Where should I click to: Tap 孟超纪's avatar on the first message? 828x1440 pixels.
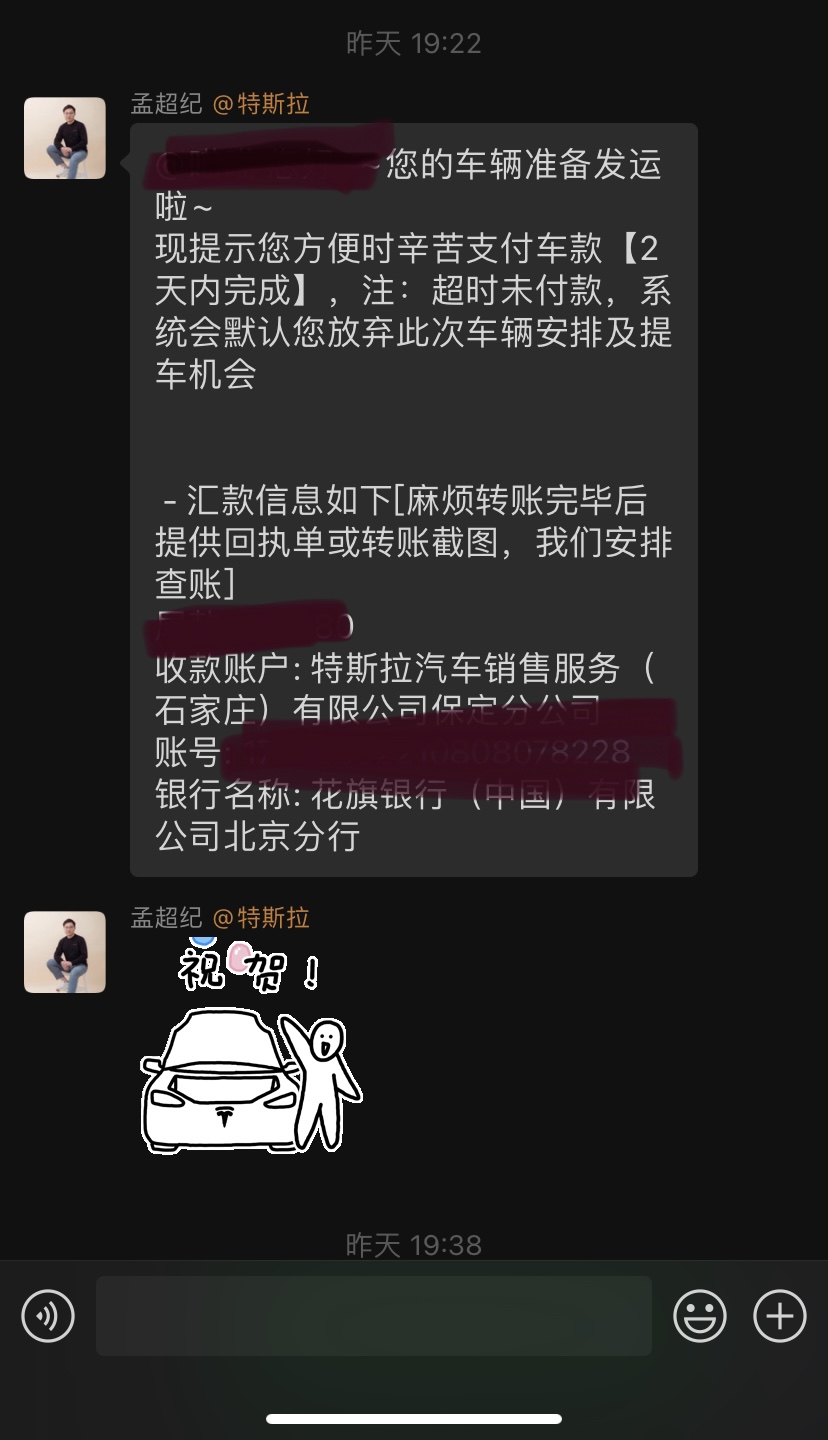point(64,138)
